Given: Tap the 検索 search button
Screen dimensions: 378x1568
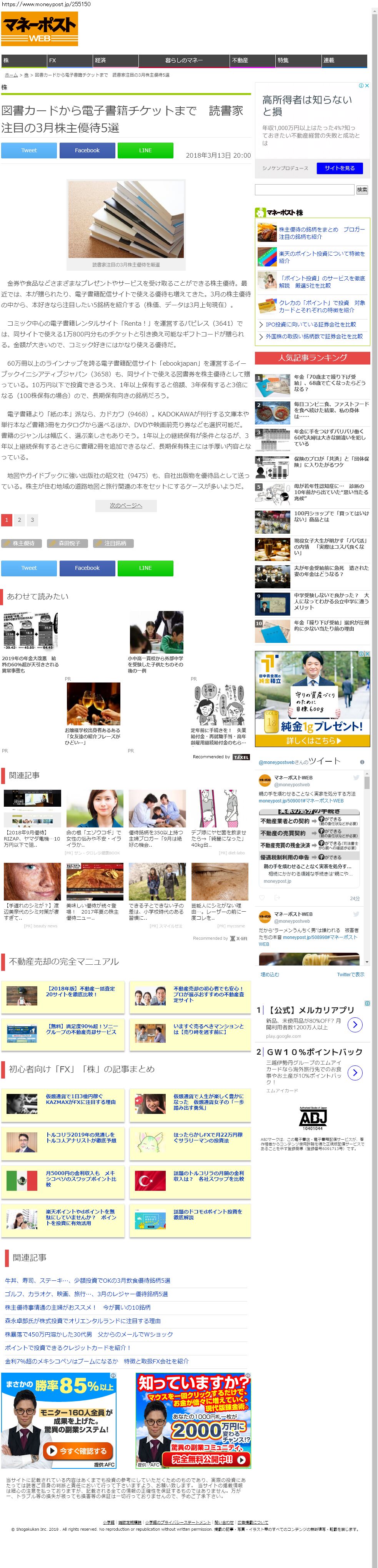Looking at the screenshot, I should (x=362, y=190).
